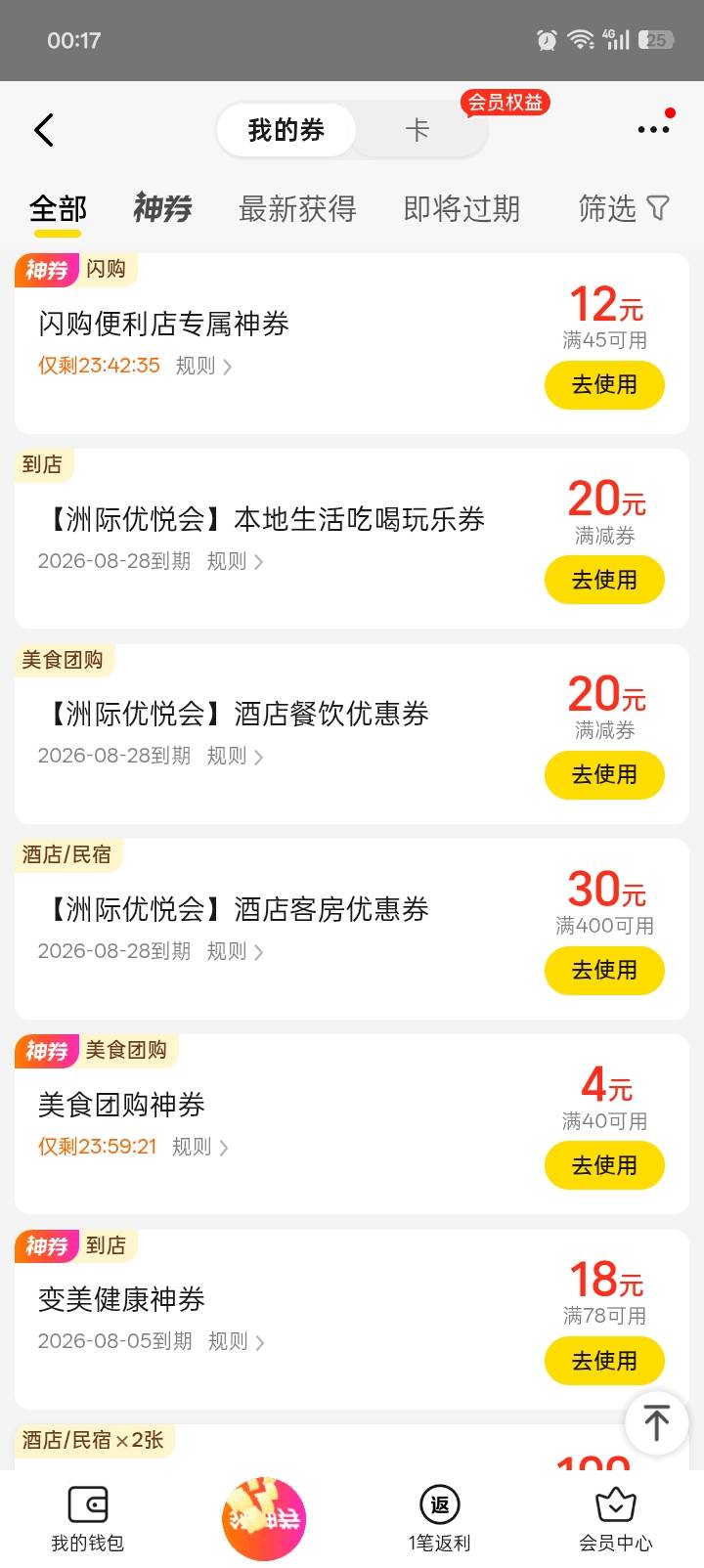Viewport: 704px width, 1568px height.
Task: Use the 酒店客房优惠券 30元 coupon
Action: (604, 971)
